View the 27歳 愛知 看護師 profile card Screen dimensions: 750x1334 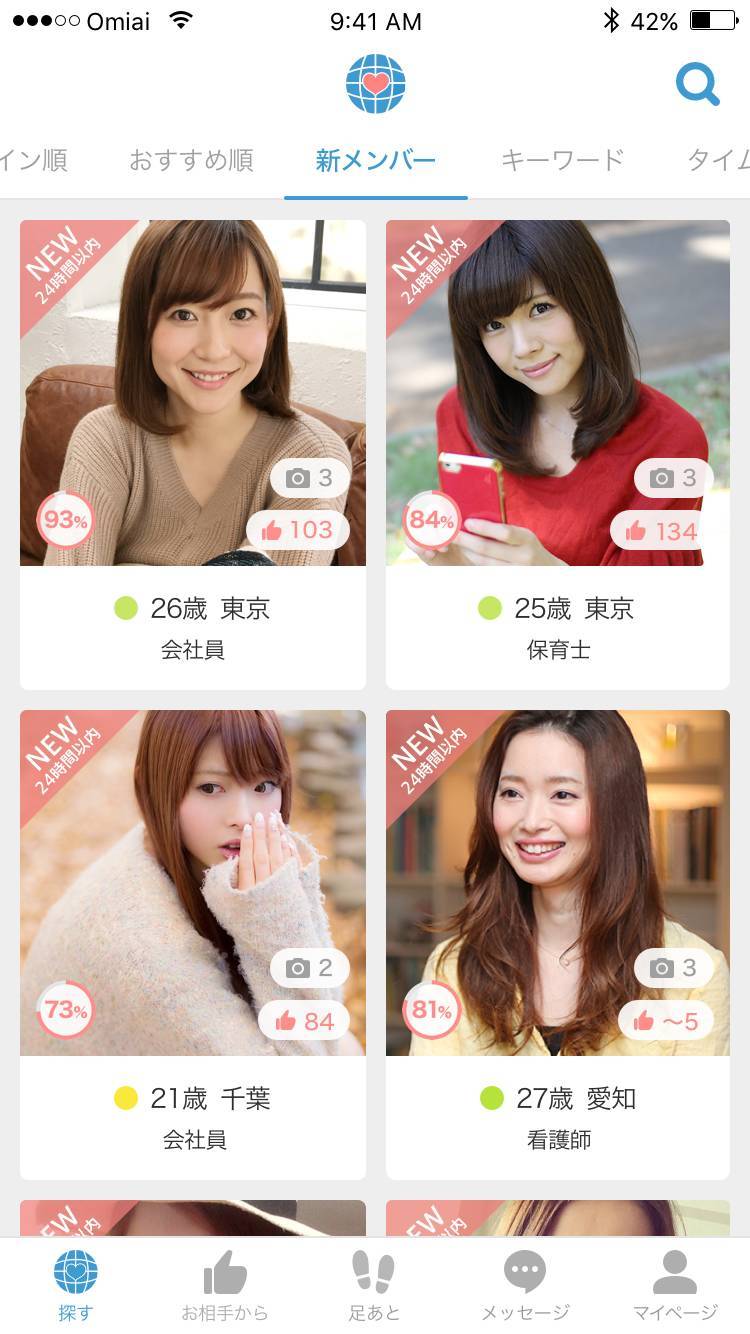[558, 944]
